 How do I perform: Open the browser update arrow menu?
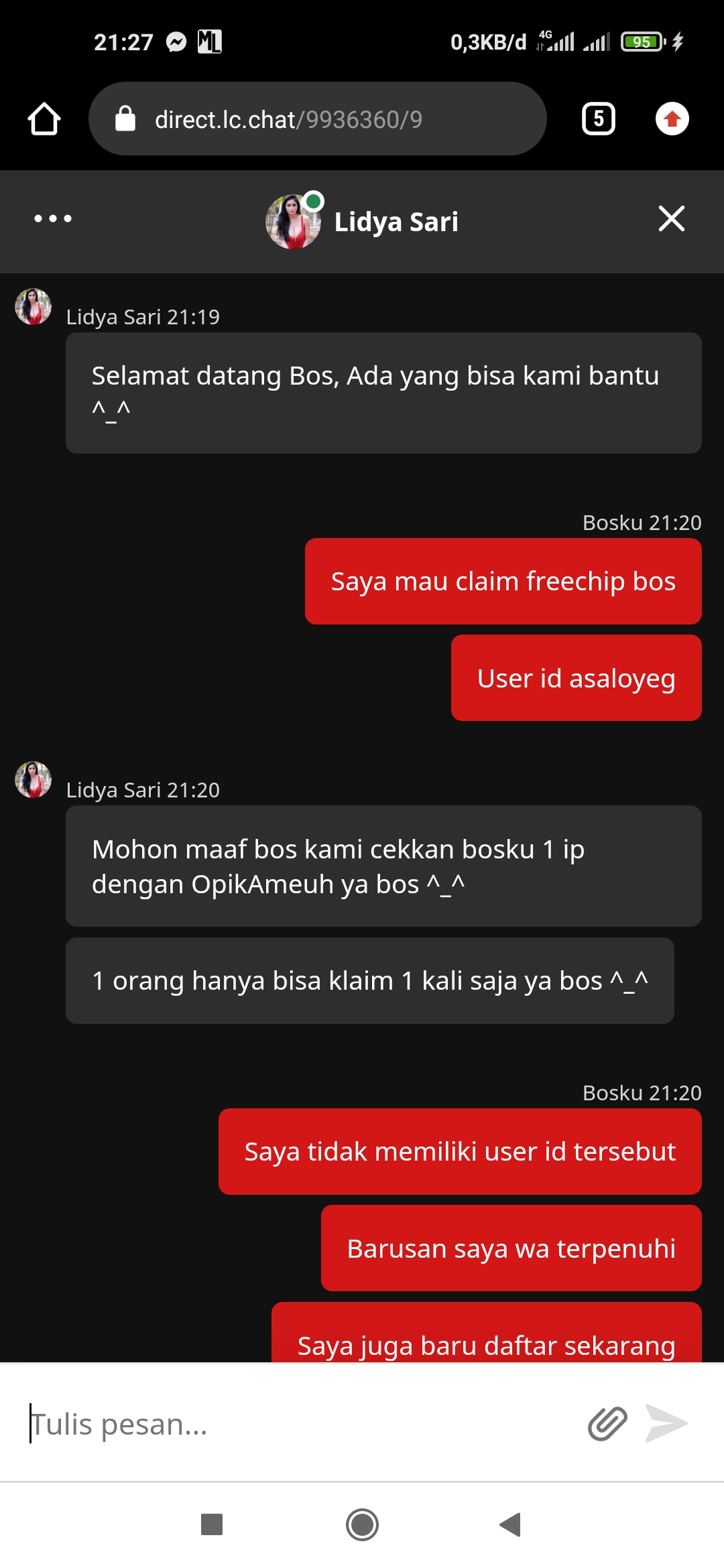[672, 119]
